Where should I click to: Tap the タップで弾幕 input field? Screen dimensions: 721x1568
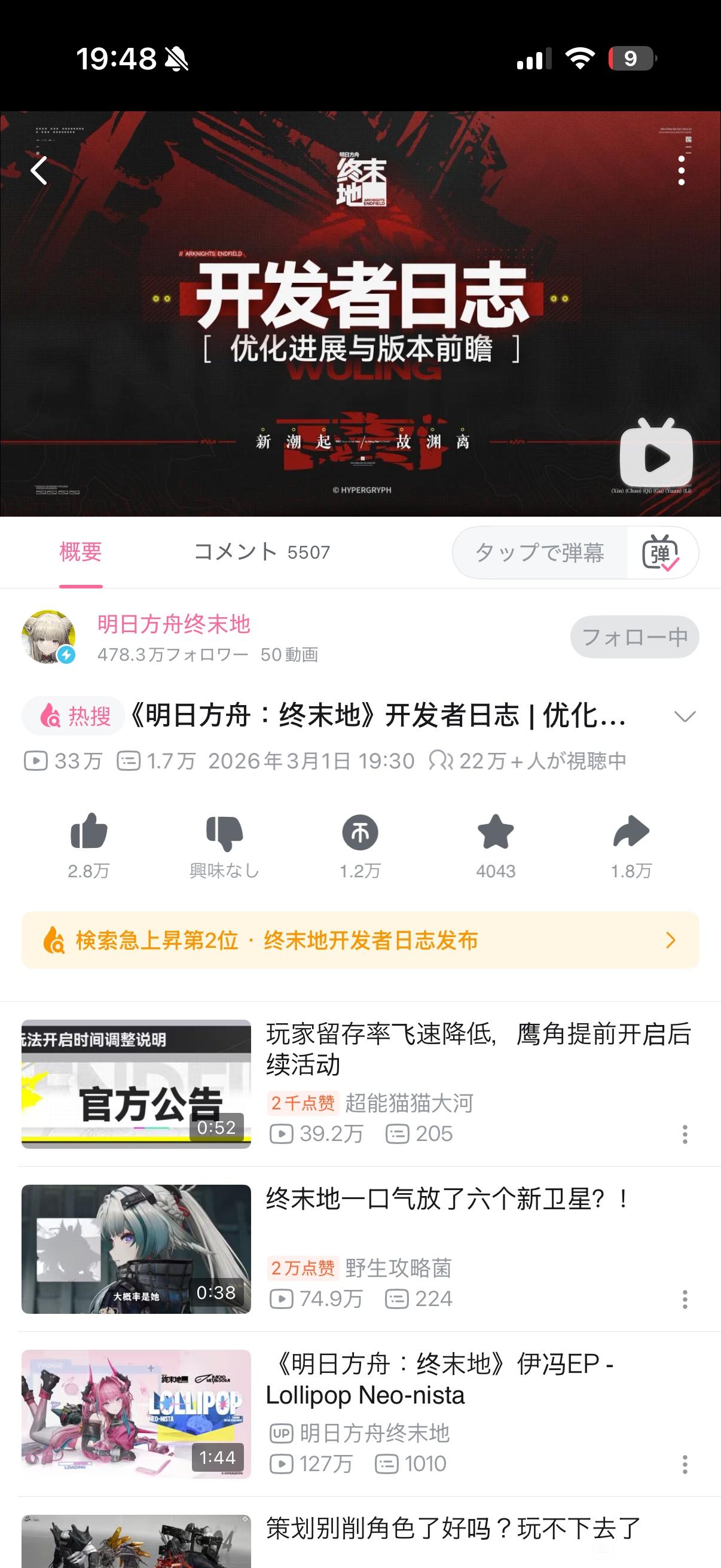(x=539, y=553)
